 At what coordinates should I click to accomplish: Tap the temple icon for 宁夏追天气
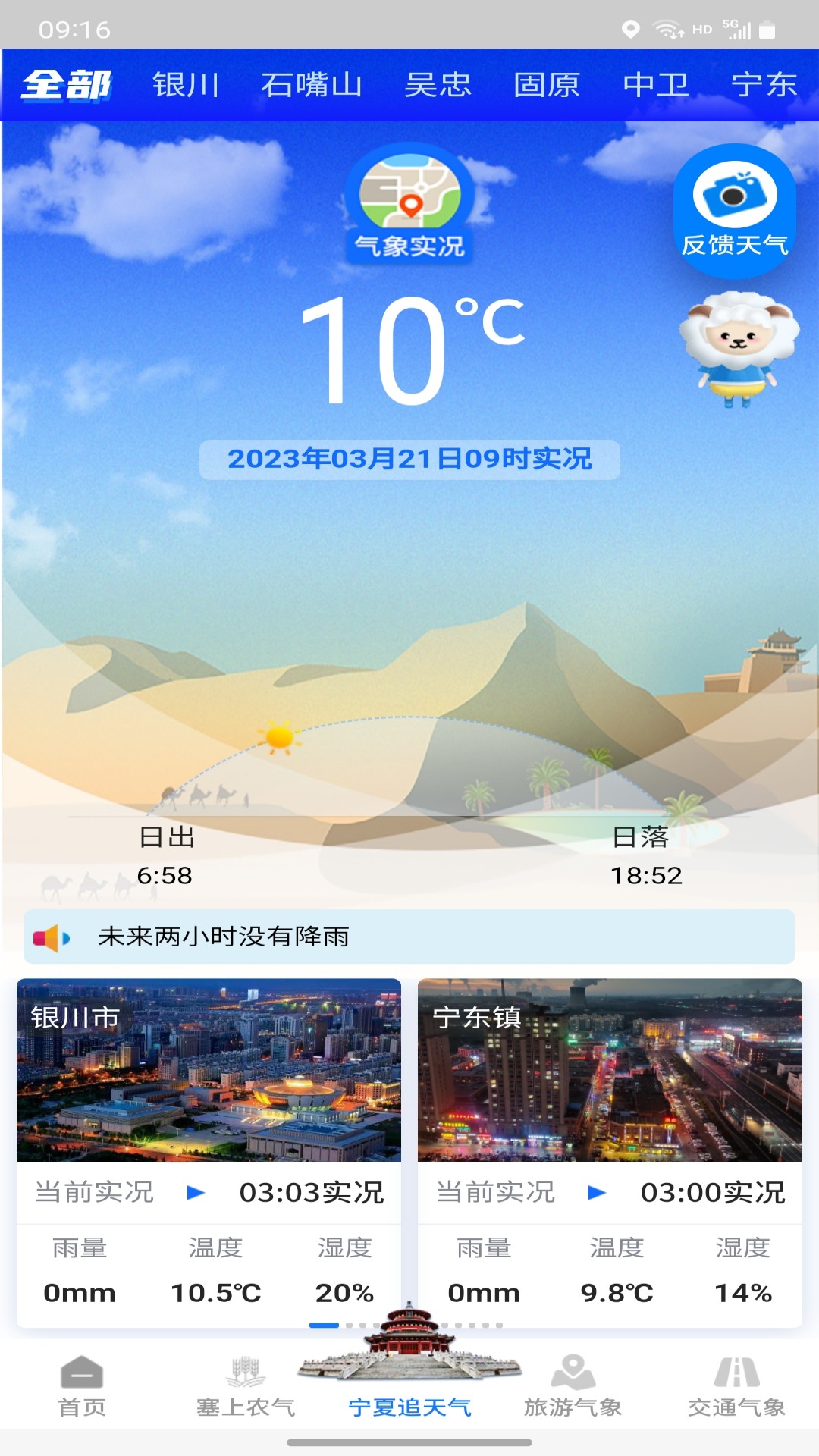pos(409,1357)
